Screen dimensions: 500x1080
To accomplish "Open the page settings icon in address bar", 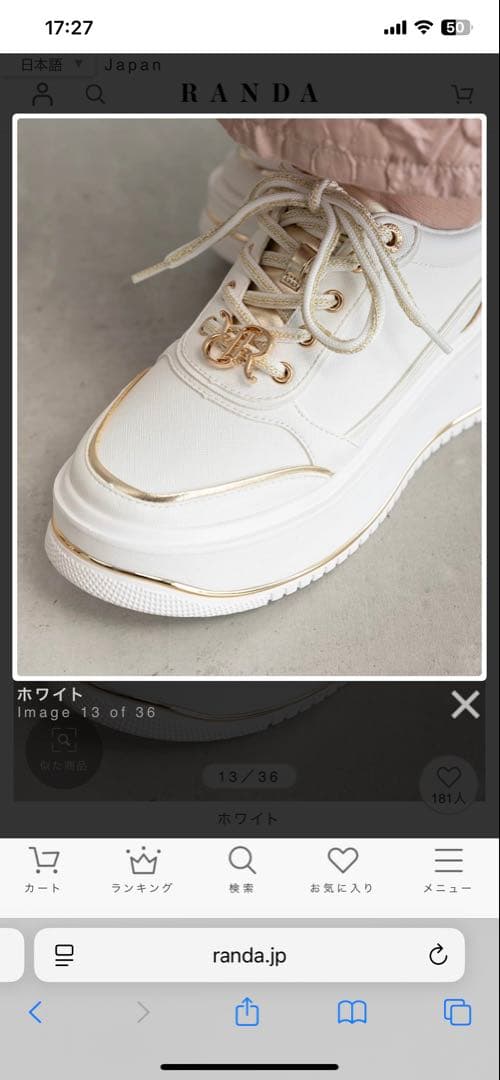I will point(65,955).
